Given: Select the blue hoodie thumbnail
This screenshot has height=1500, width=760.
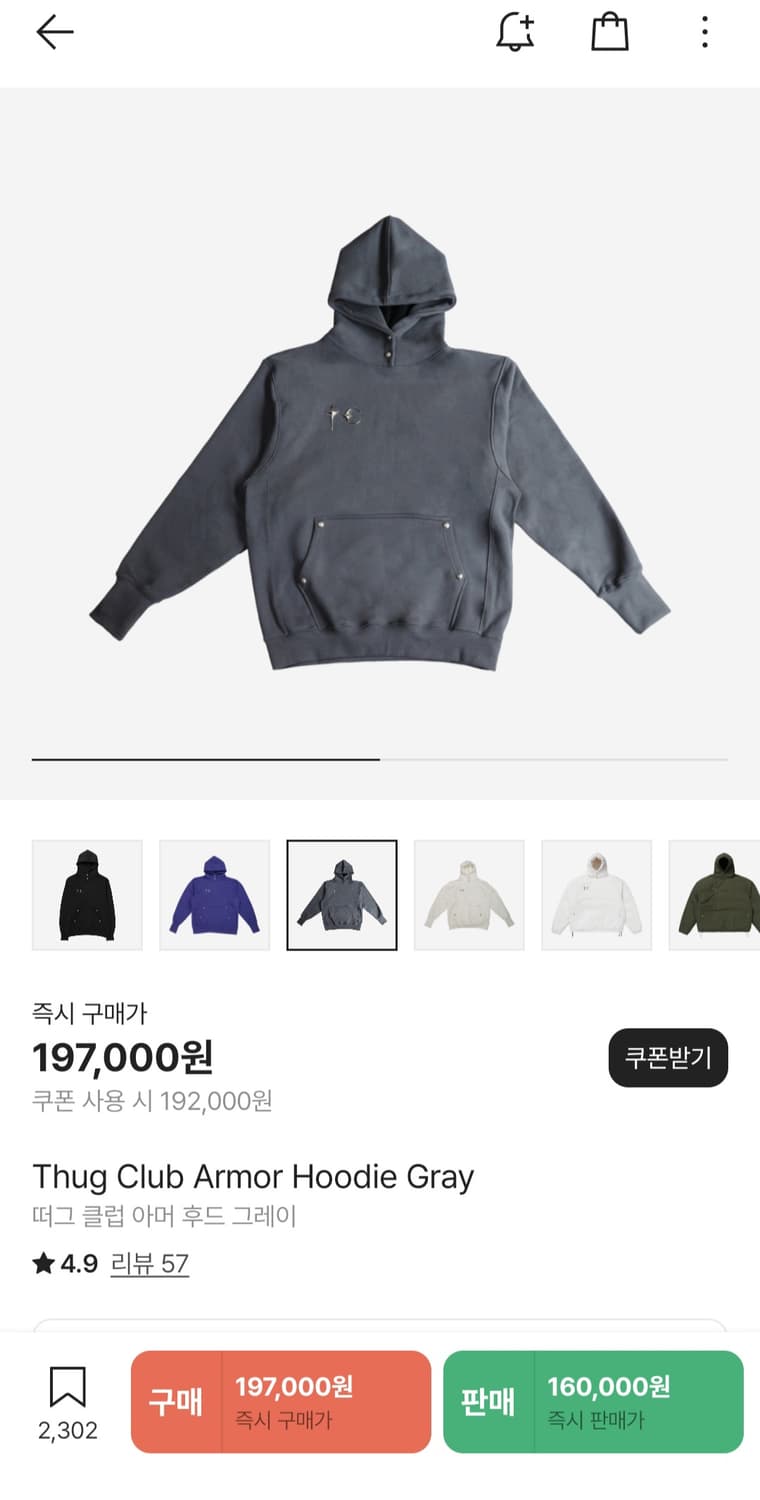Looking at the screenshot, I should click(x=214, y=893).
